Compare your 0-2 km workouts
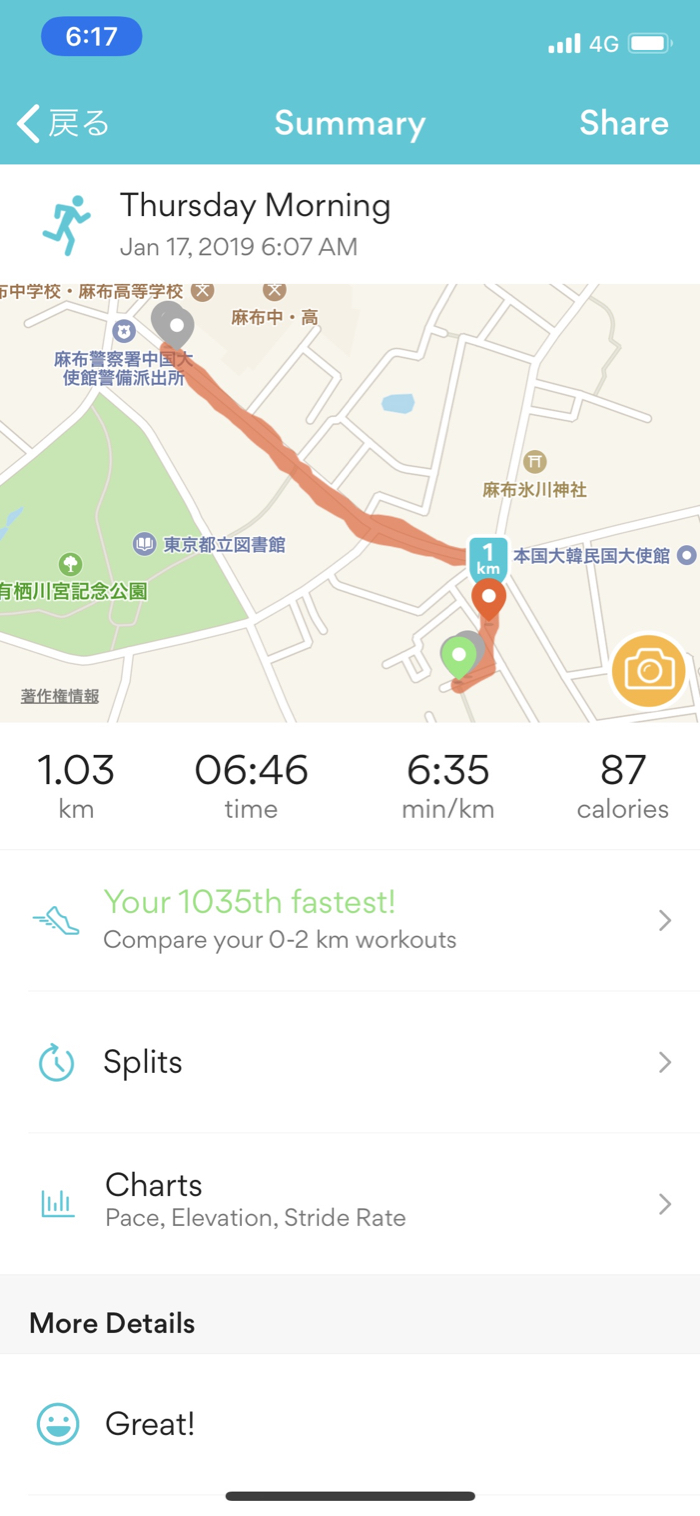Image resolution: width=700 pixels, height=1516 pixels. (350, 920)
